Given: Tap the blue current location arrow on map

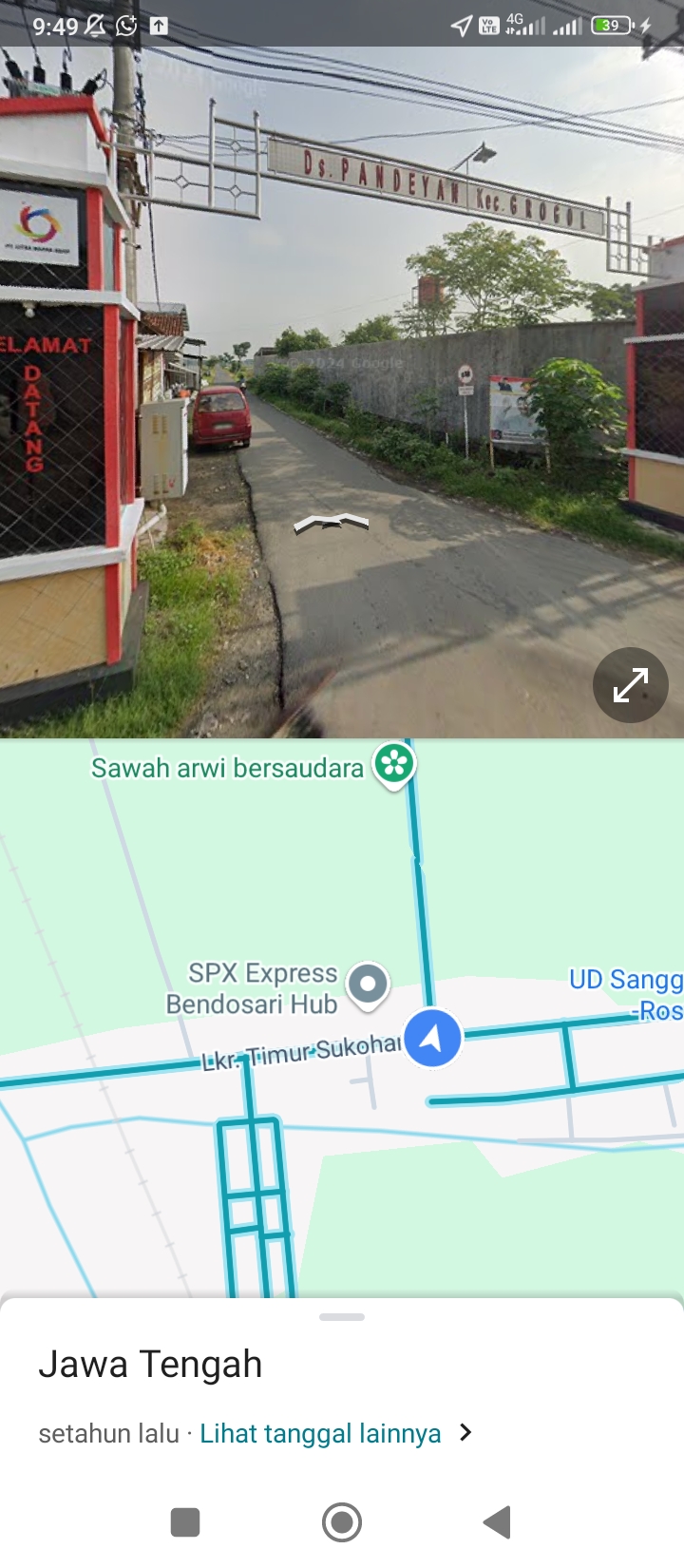Looking at the screenshot, I should tap(432, 1039).
